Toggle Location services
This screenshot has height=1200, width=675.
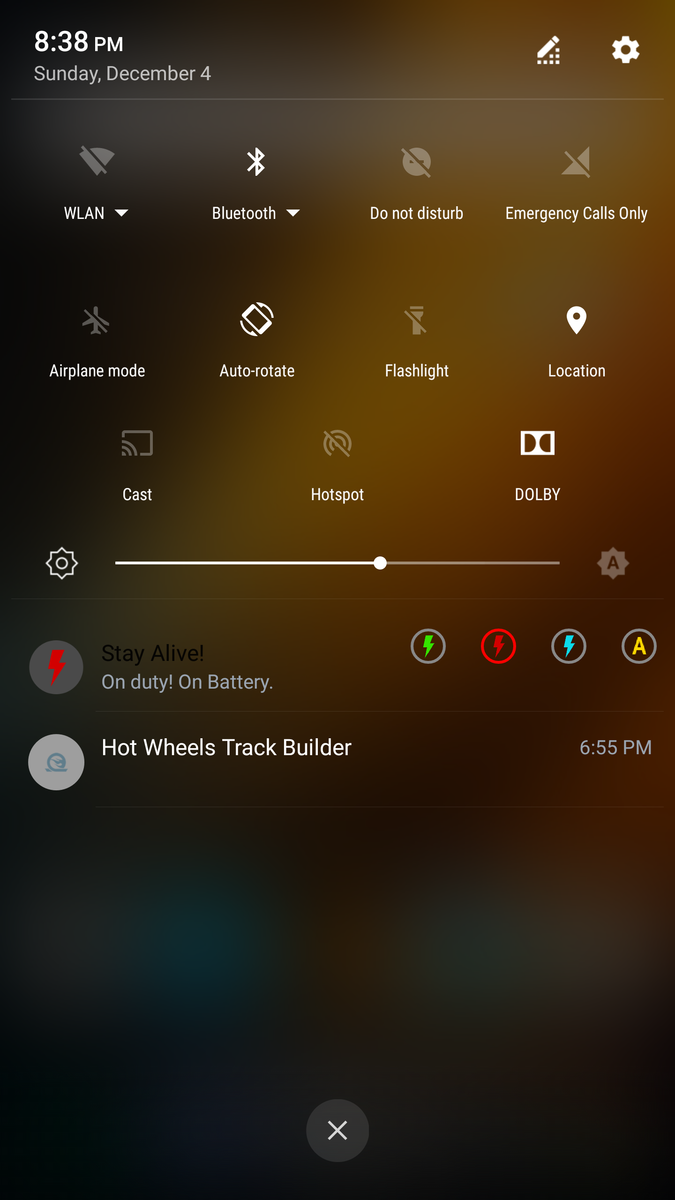click(x=576, y=321)
